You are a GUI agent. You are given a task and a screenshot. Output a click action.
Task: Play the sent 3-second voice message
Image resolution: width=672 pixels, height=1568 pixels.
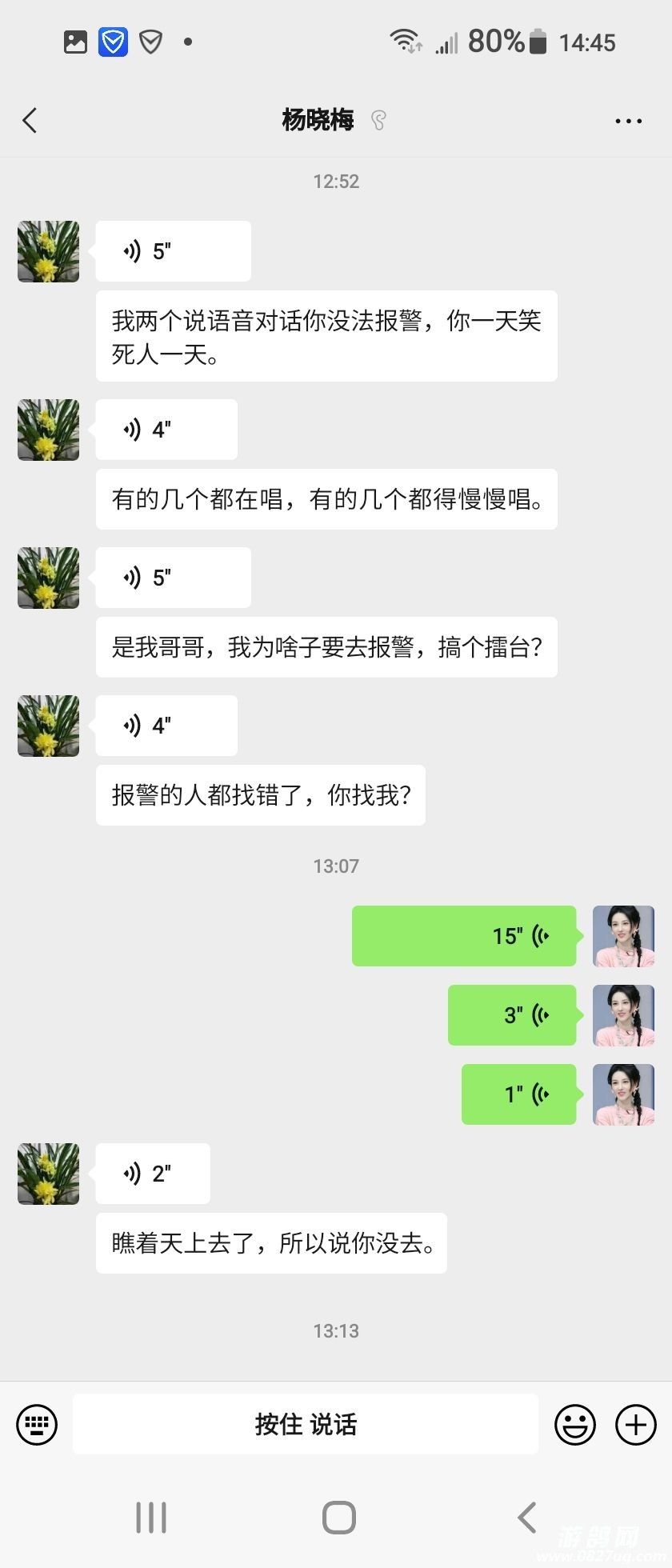coord(512,1015)
